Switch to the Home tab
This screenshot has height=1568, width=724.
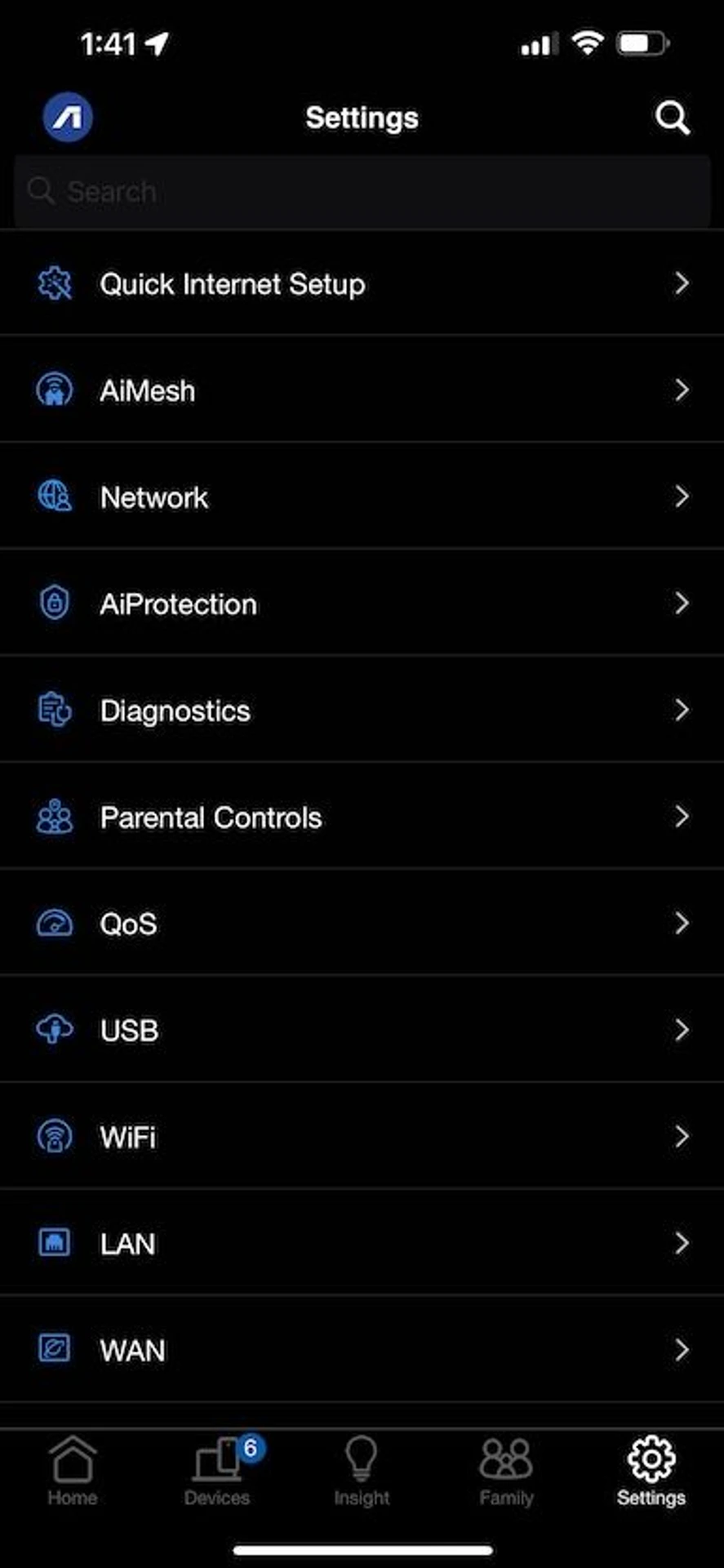[73, 1471]
